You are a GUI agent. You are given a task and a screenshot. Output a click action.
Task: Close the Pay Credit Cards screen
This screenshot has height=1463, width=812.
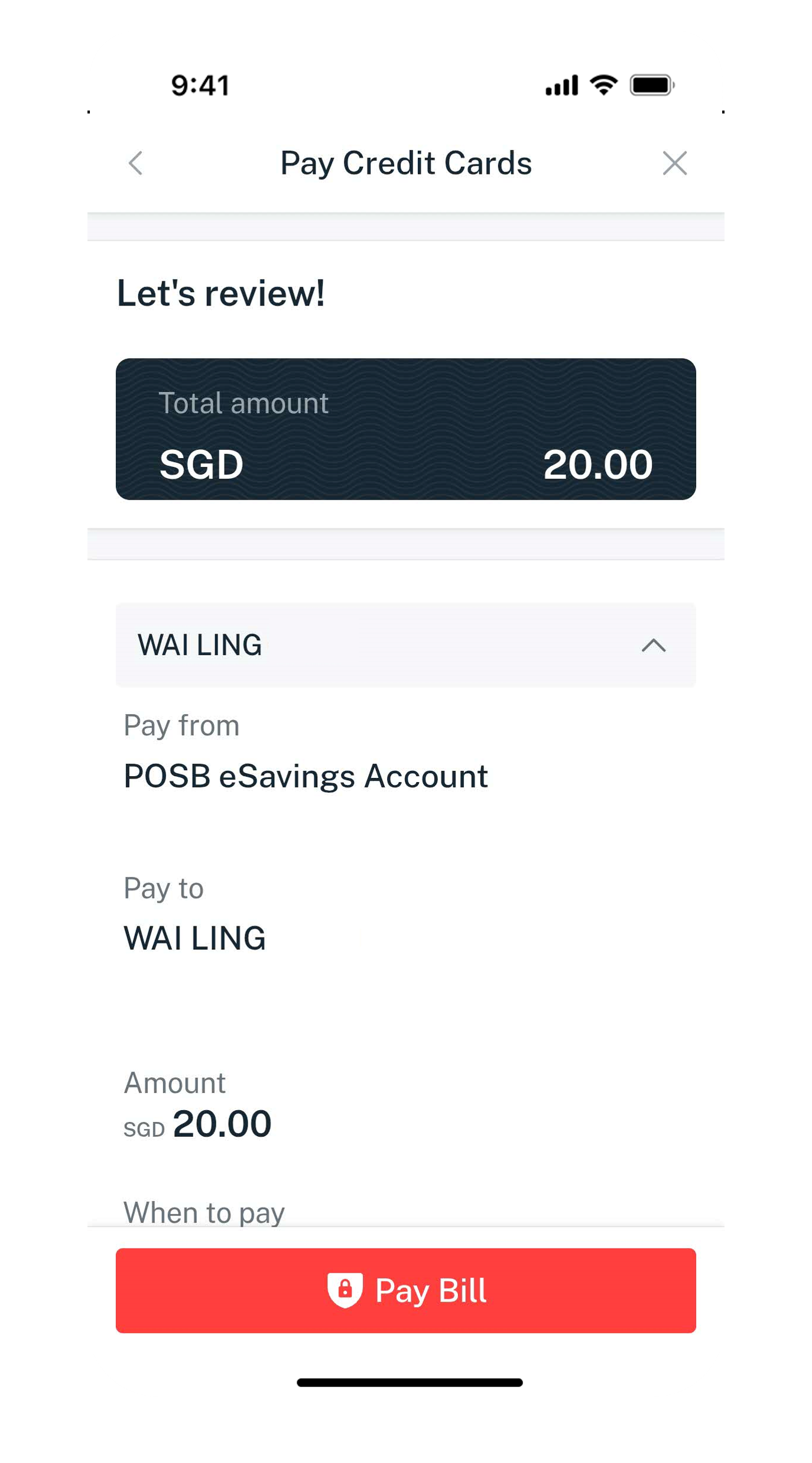[x=674, y=163]
